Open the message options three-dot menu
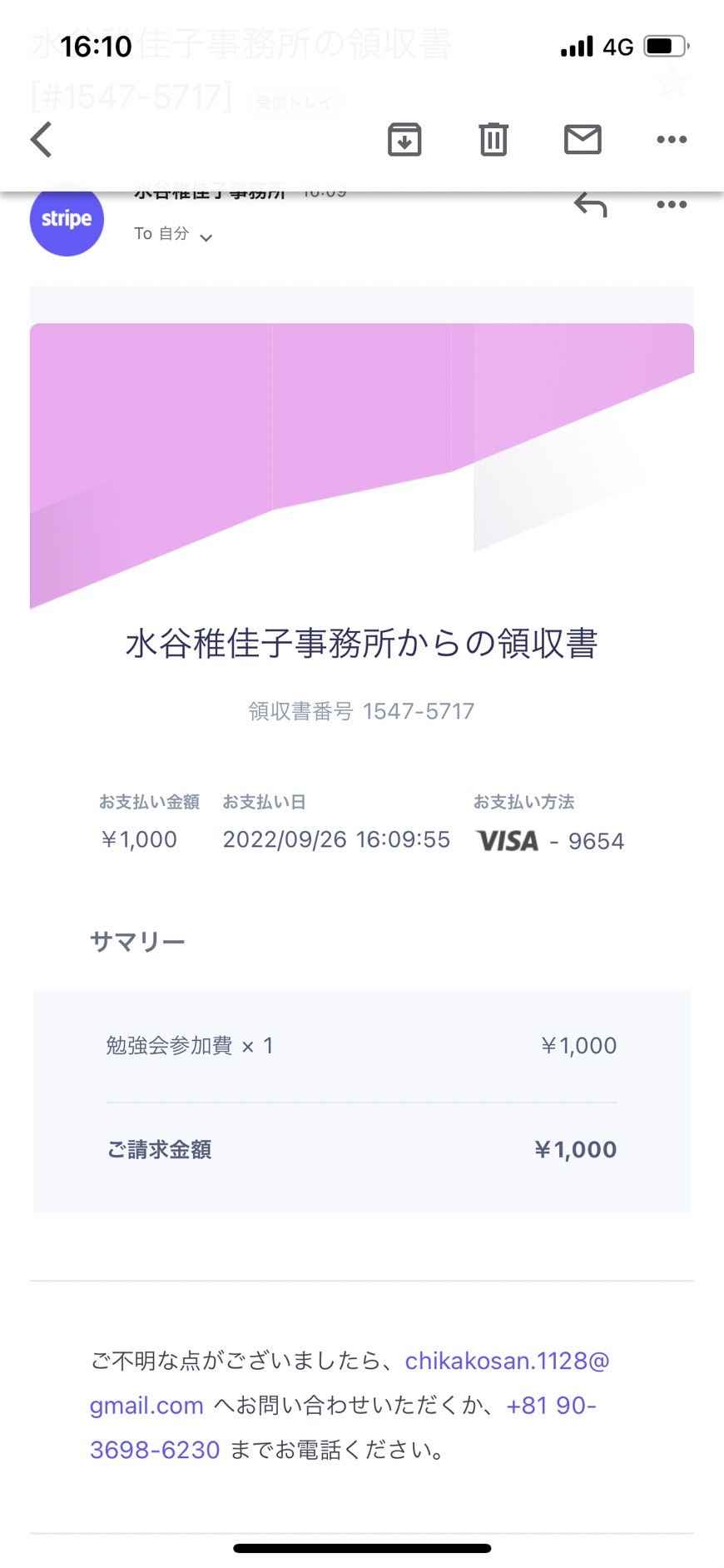The image size is (724, 1568). click(x=672, y=205)
